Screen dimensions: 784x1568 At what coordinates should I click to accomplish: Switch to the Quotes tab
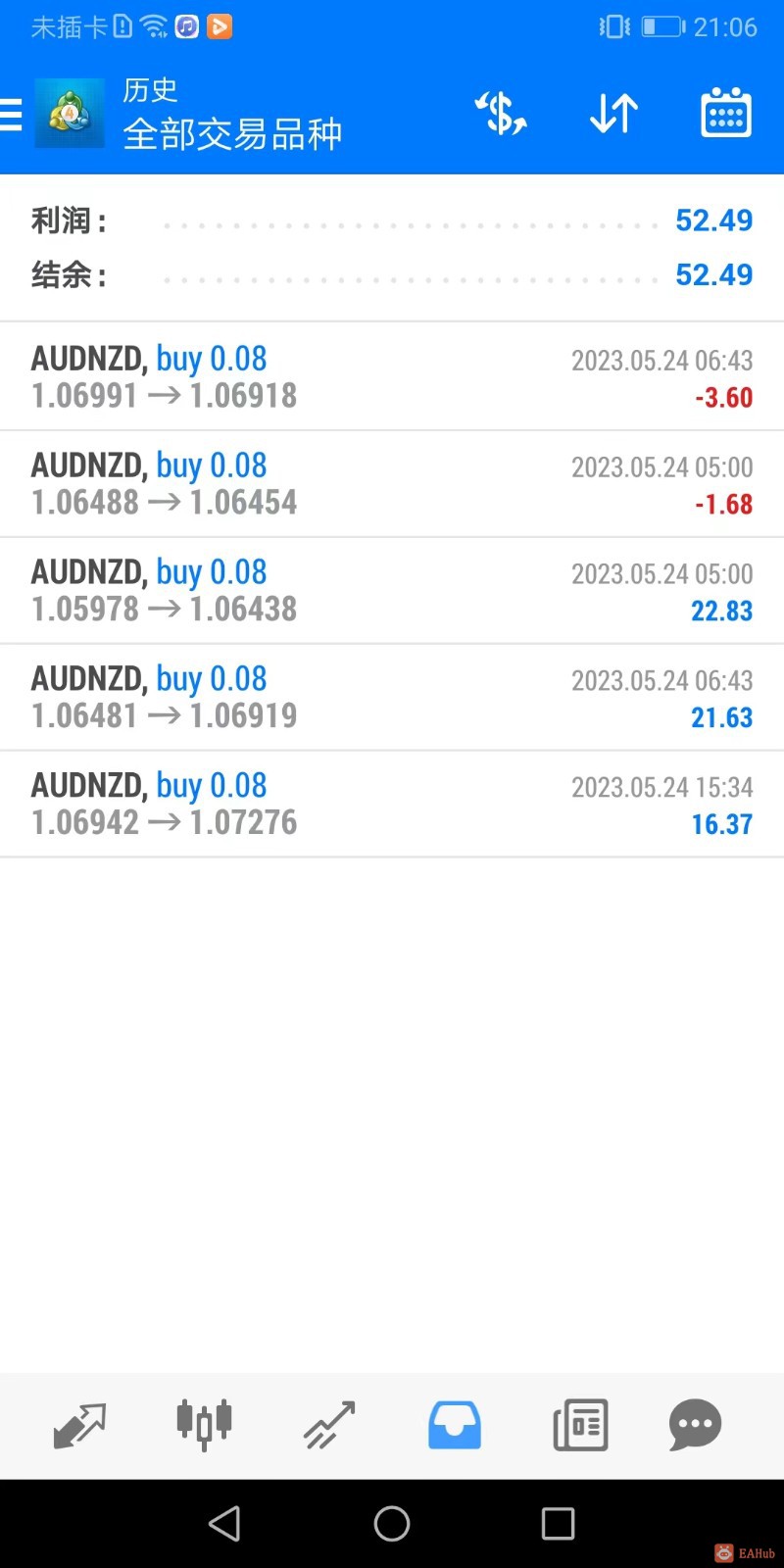79,1425
